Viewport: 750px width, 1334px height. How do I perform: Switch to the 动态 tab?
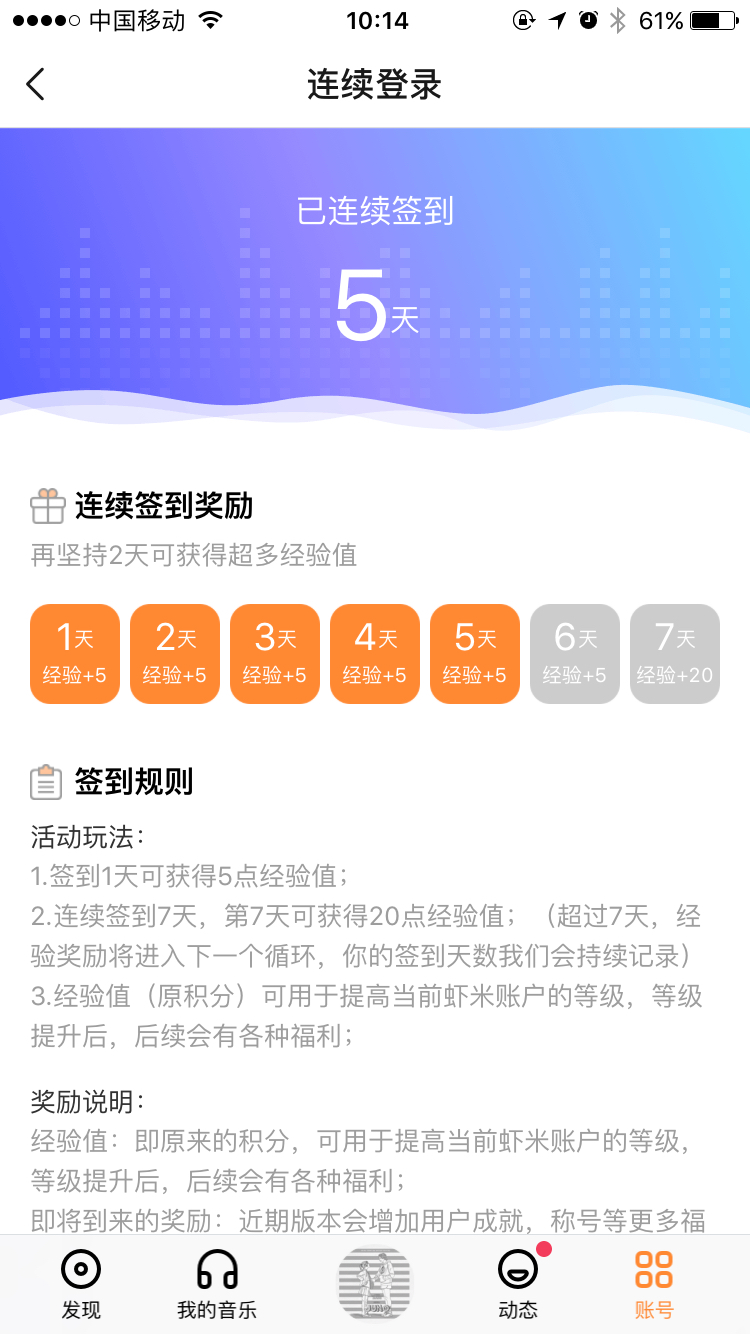tap(518, 1284)
